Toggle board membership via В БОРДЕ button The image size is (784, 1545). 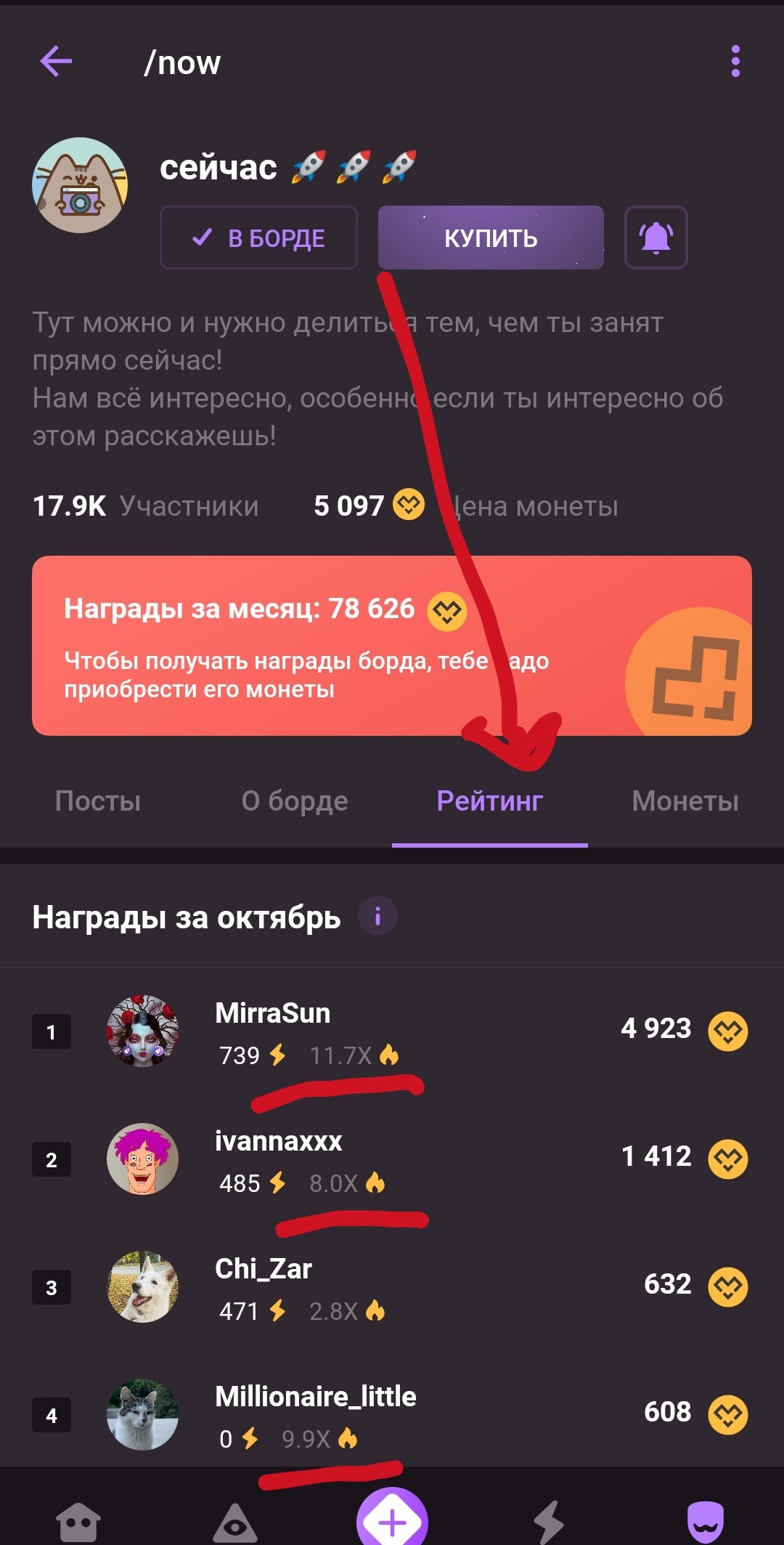(258, 238)
